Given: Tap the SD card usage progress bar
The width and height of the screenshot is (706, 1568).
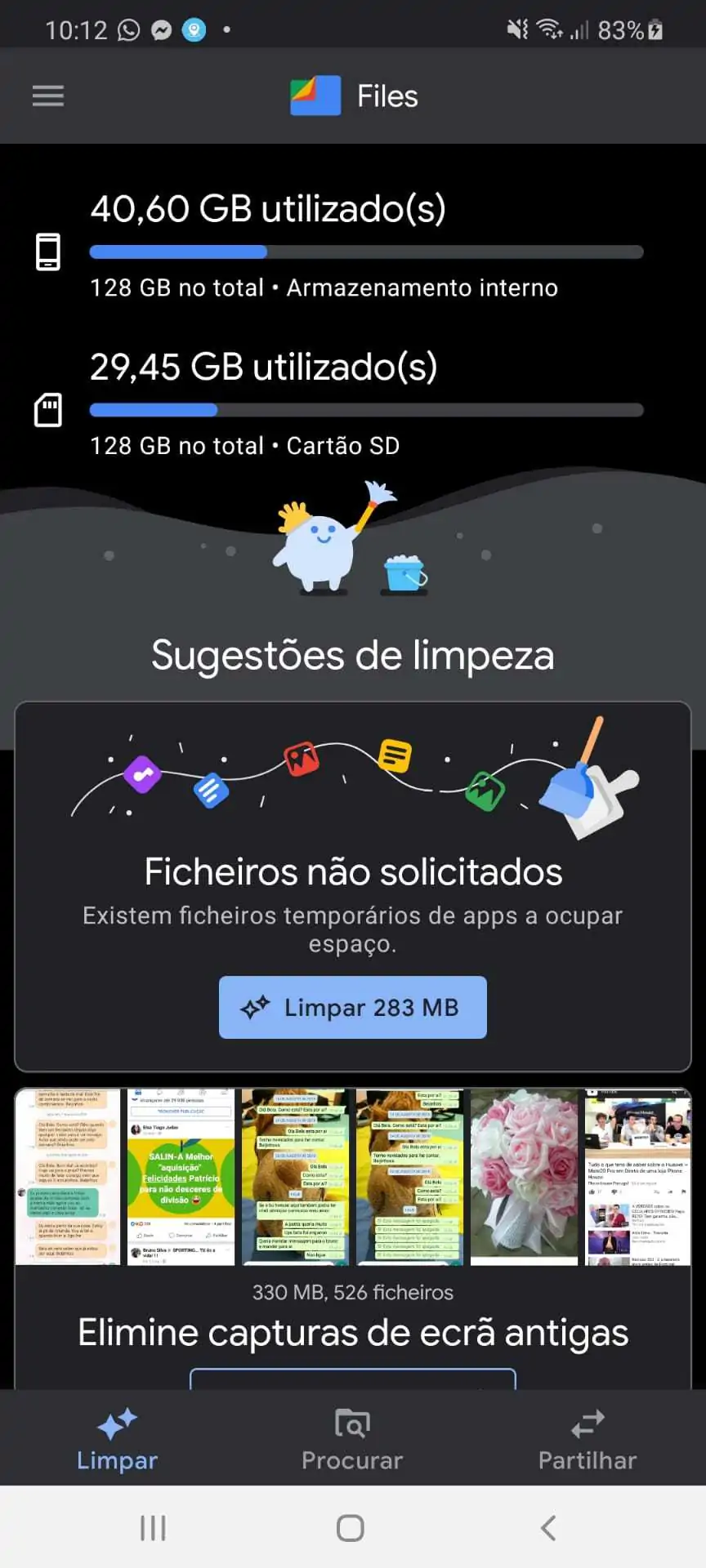Looking at the screenshot, I should coord(366,410).
